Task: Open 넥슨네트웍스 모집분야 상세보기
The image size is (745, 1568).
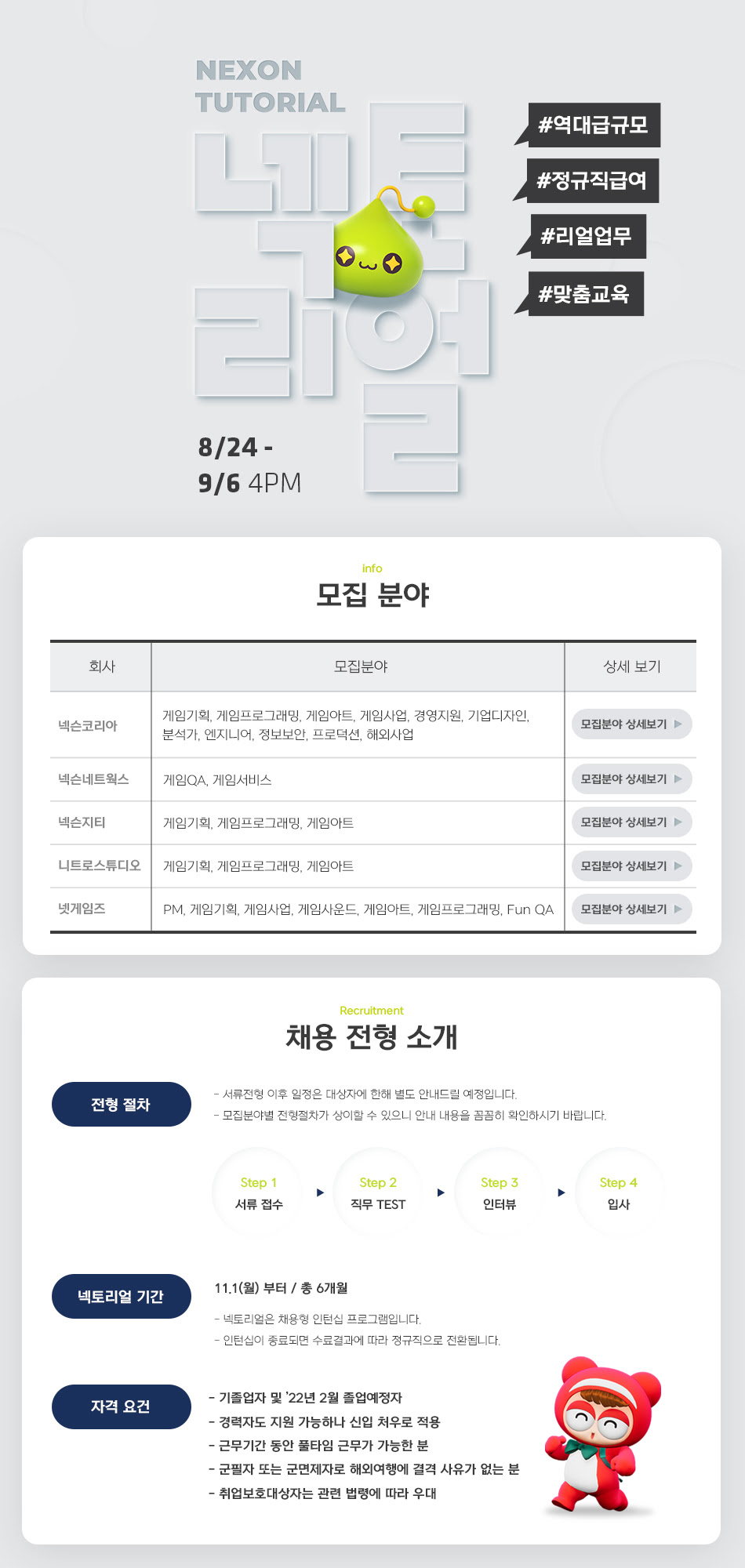Action: (x=631, y=779)
